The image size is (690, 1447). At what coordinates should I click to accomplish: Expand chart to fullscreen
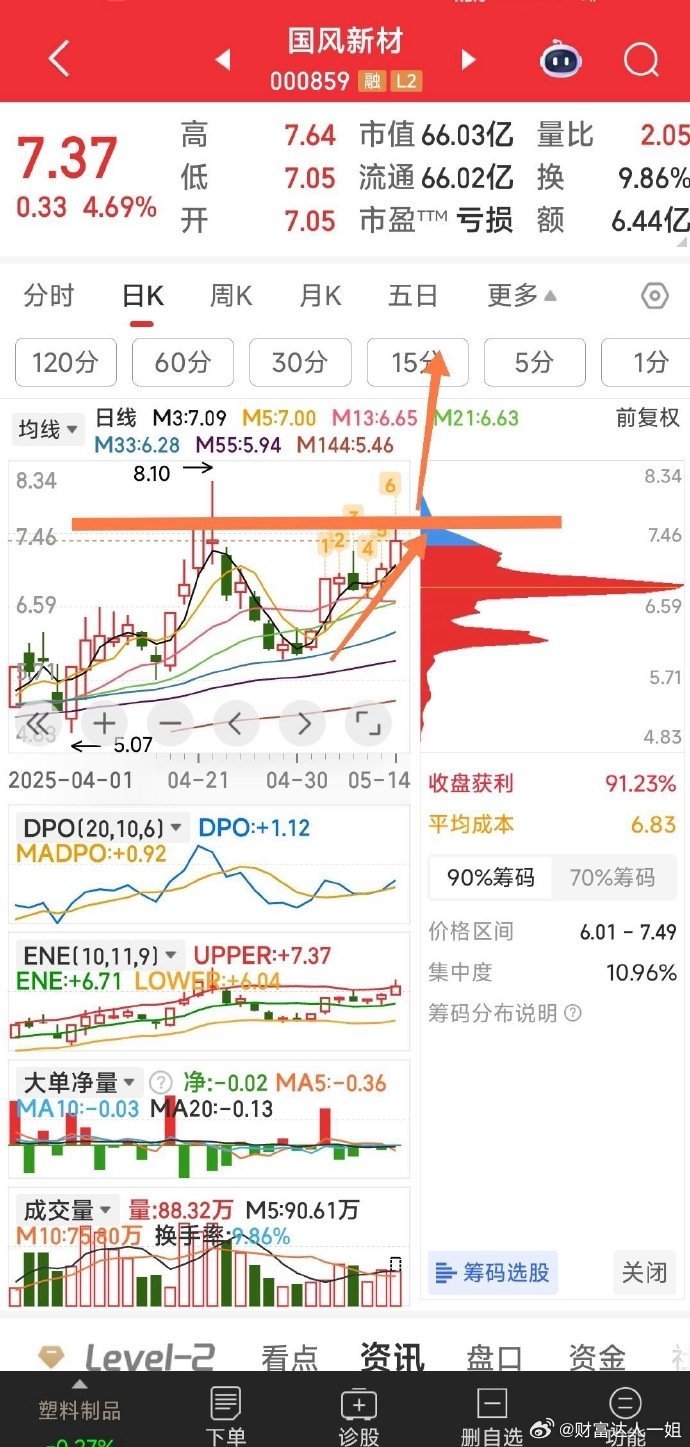click(368, 723)
